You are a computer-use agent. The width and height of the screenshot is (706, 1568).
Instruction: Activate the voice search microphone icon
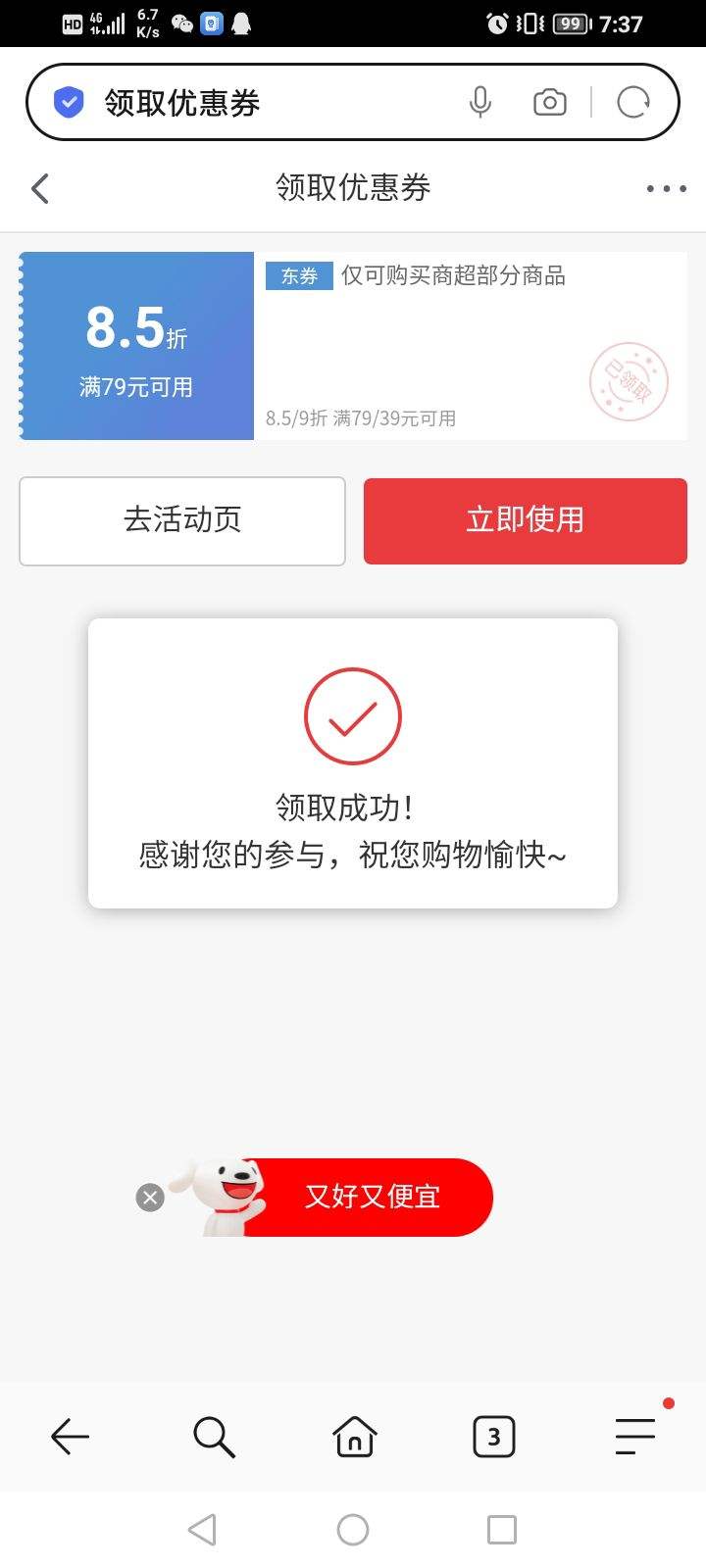[480, 102]
